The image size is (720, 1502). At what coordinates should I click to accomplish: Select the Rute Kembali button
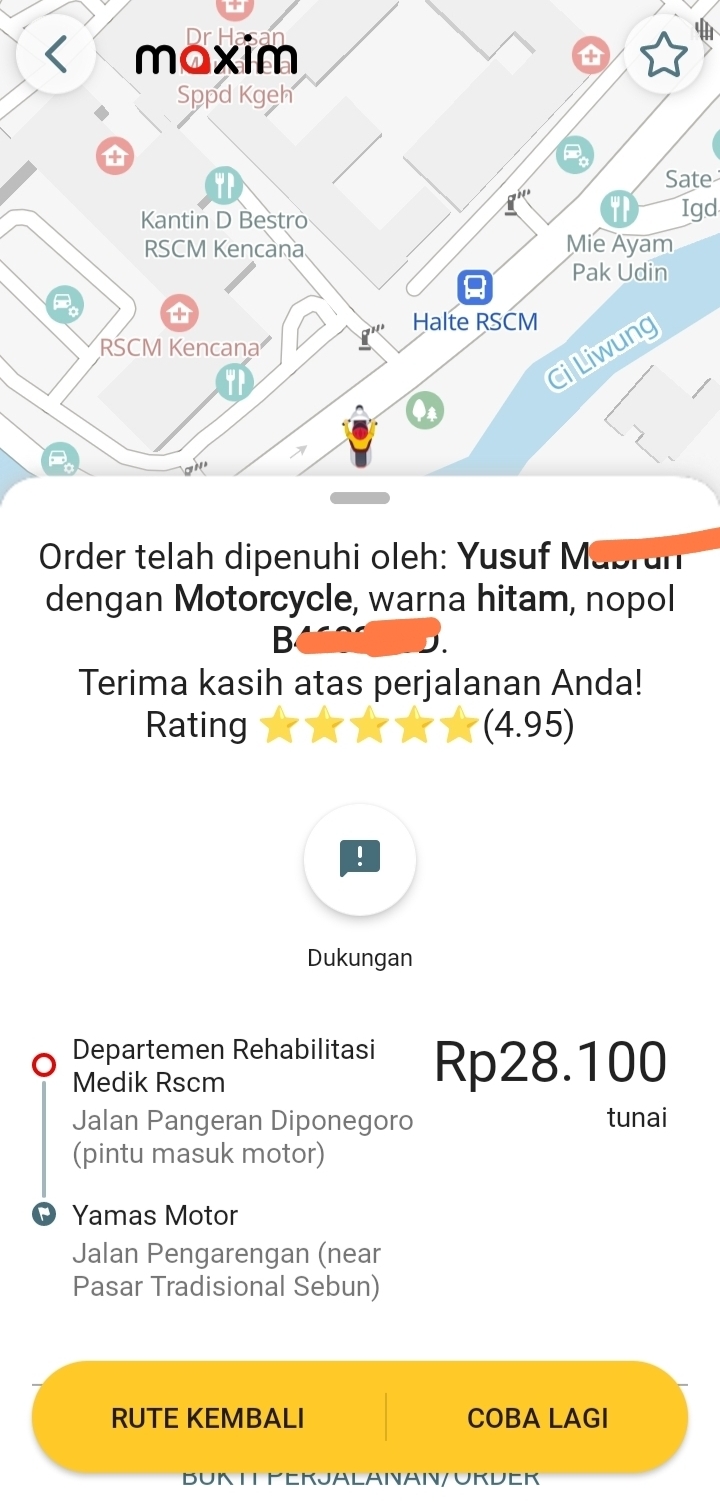(208, 1417)
